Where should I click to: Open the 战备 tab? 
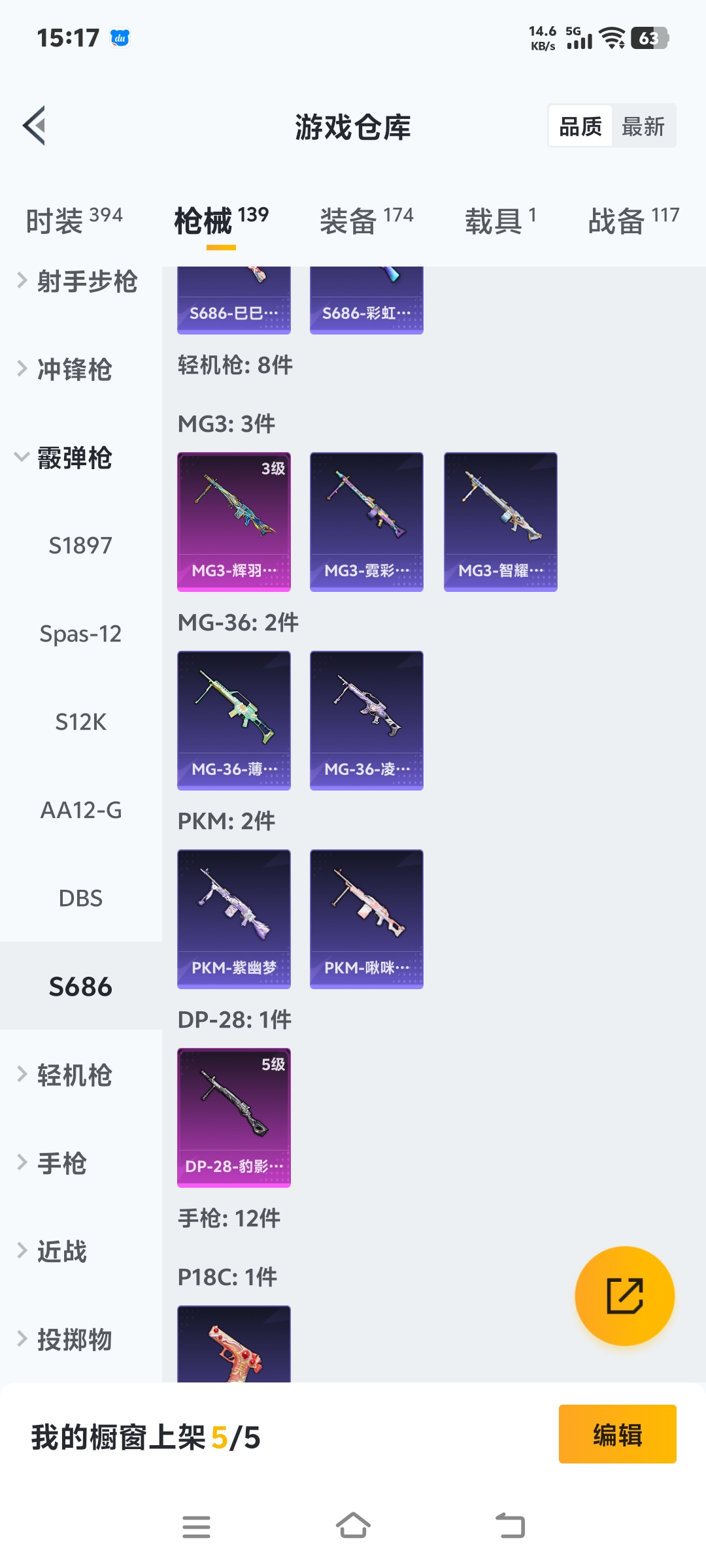coord(633,220)
